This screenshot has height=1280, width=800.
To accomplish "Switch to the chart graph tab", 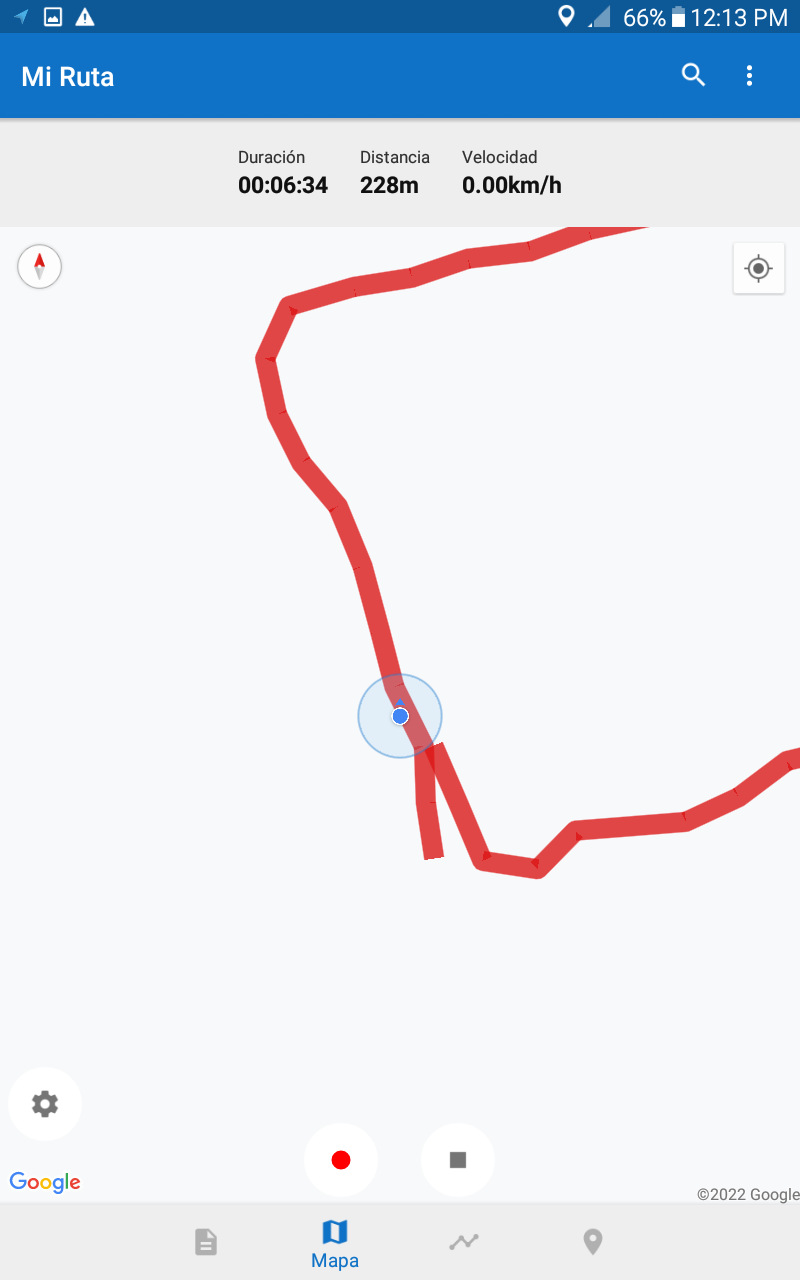I will [464, 1242].
